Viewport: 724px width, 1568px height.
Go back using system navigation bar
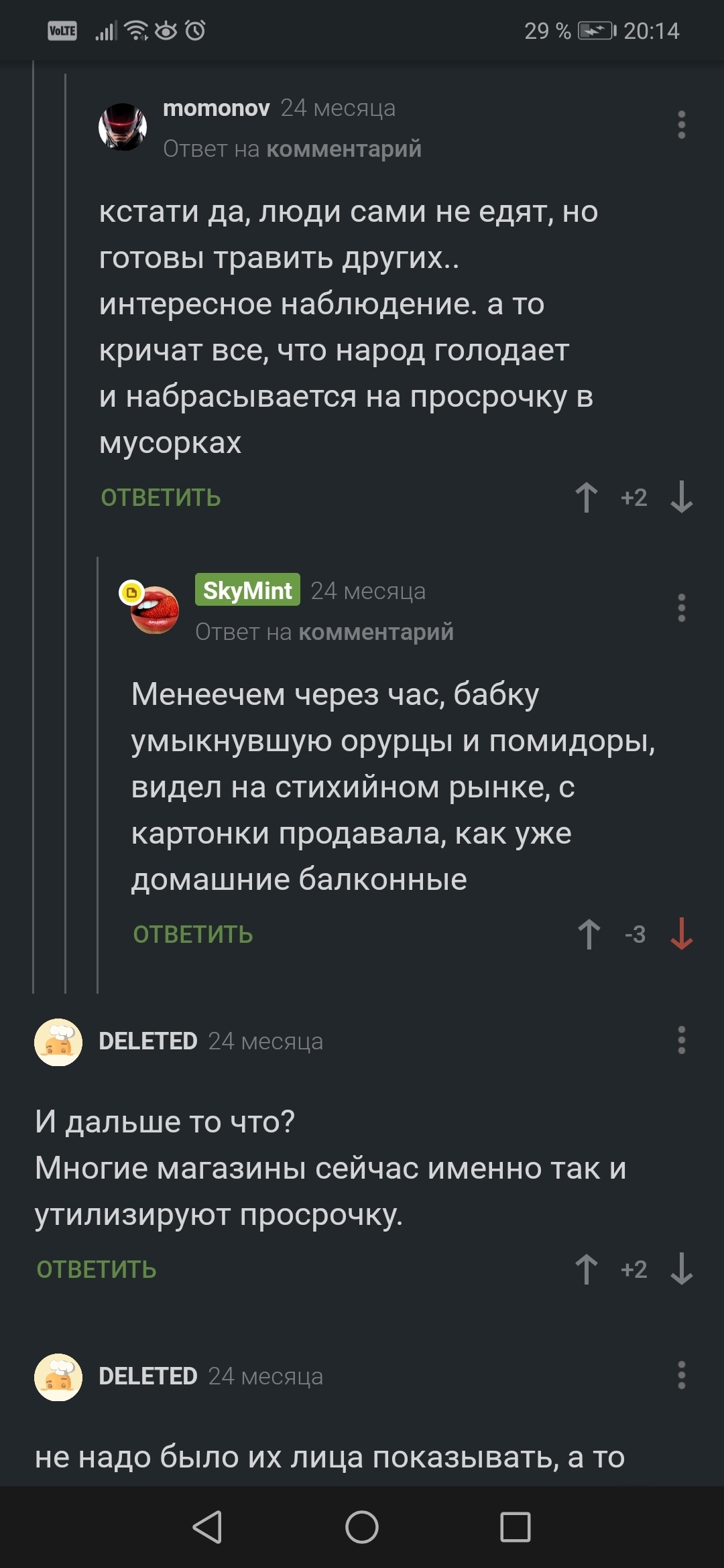(207, 1528)
